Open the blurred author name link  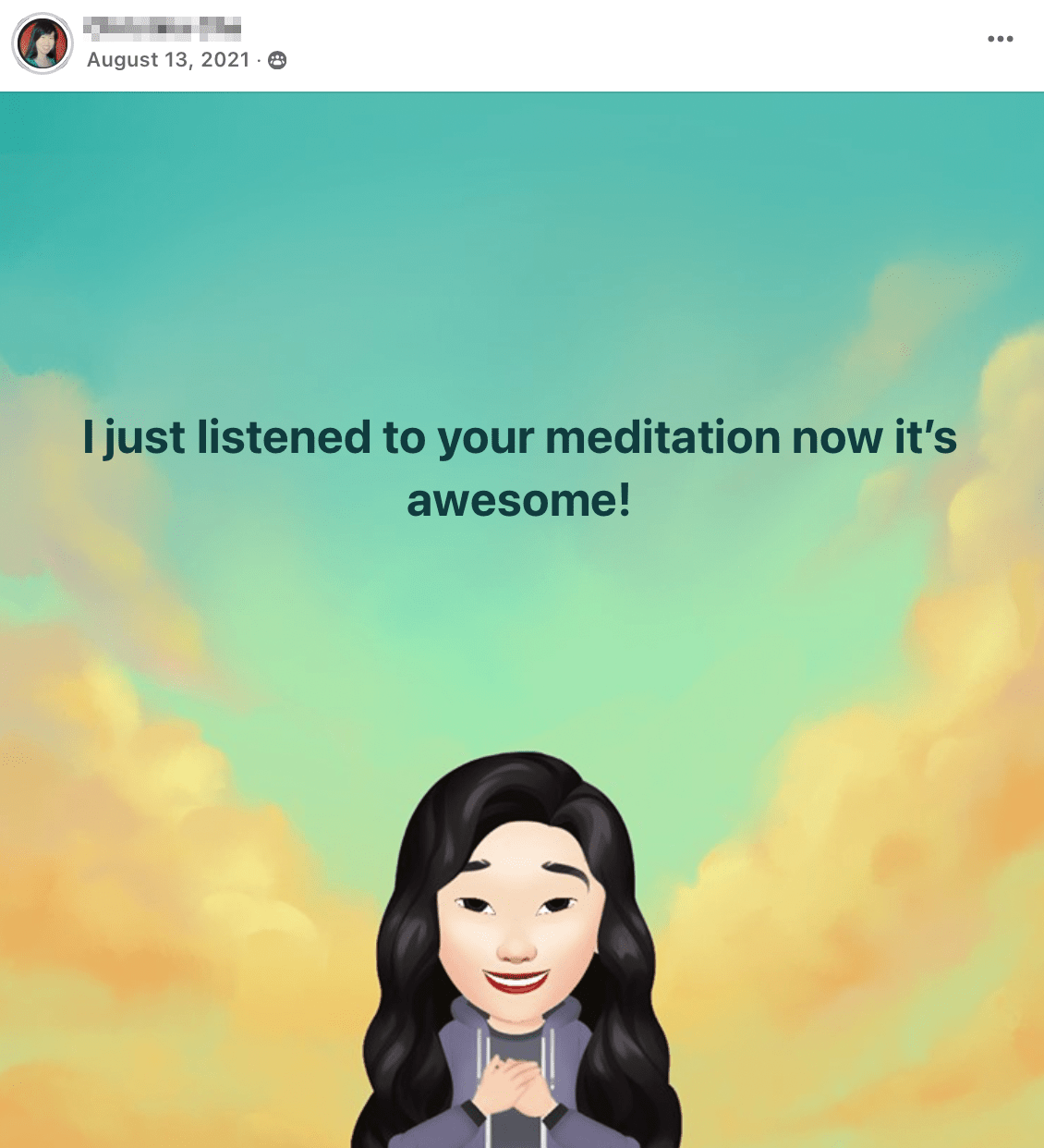[163, 30]
